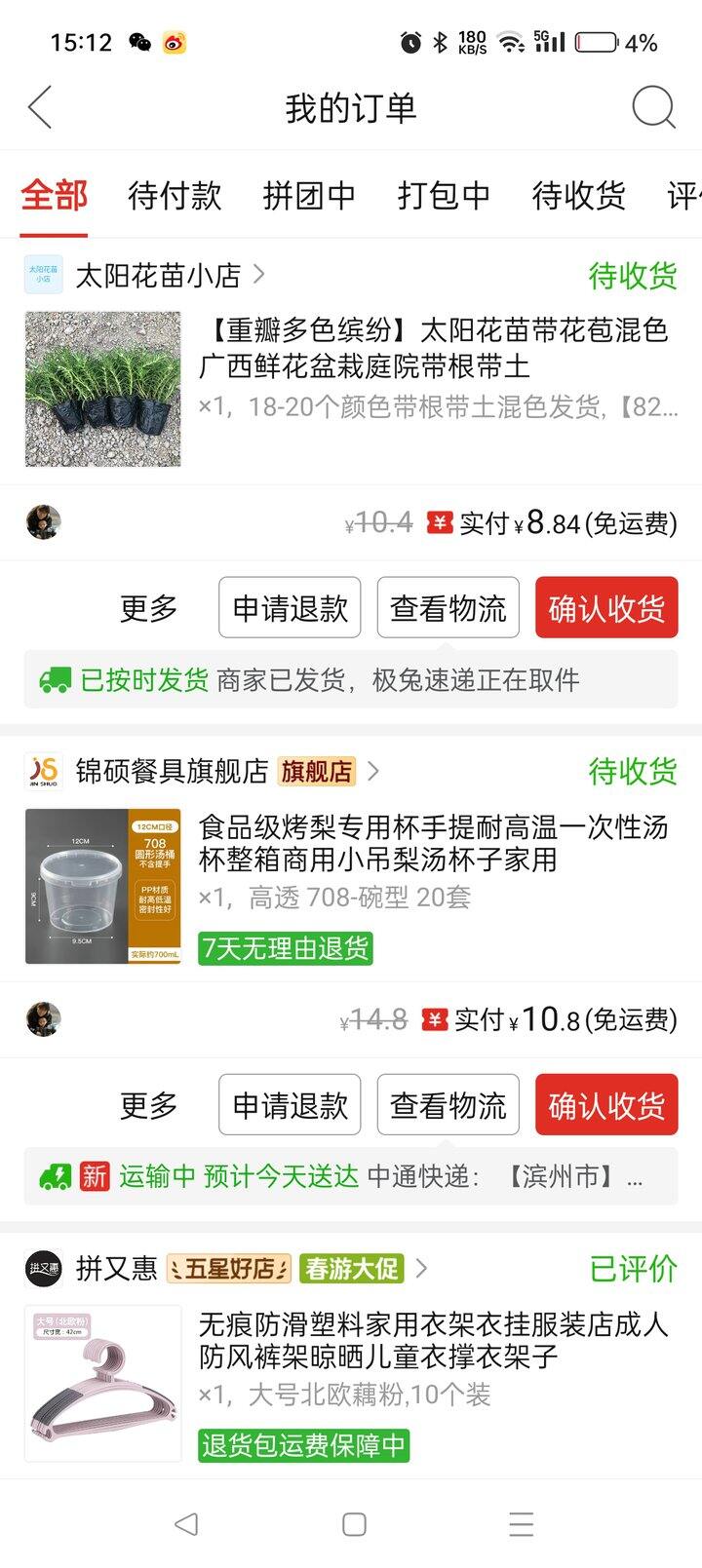Screen dimensions: 702x1568
Task: Open the 太阳花苗 product image
Action: 102,389
